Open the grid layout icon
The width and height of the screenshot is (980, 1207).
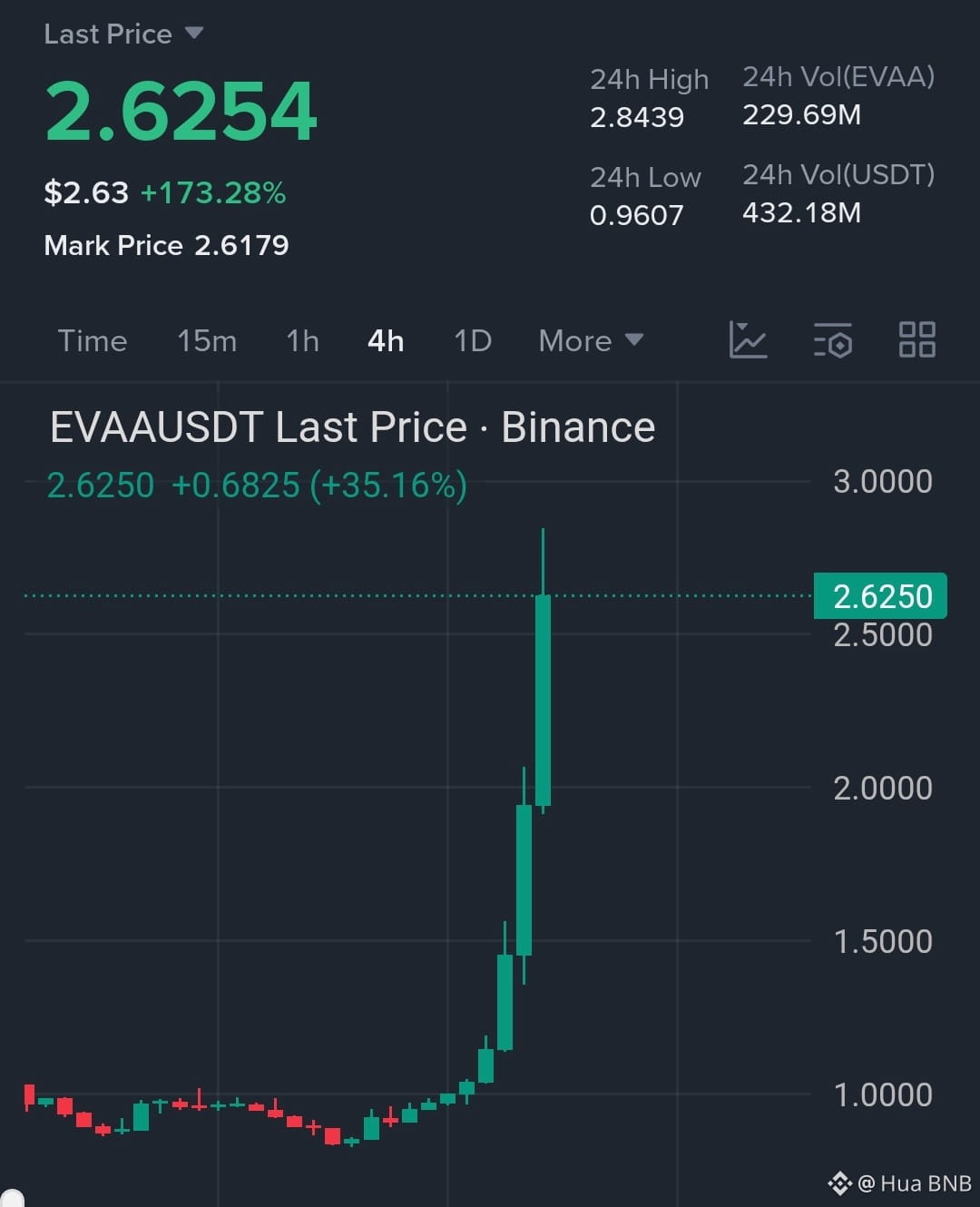point(916,340)
